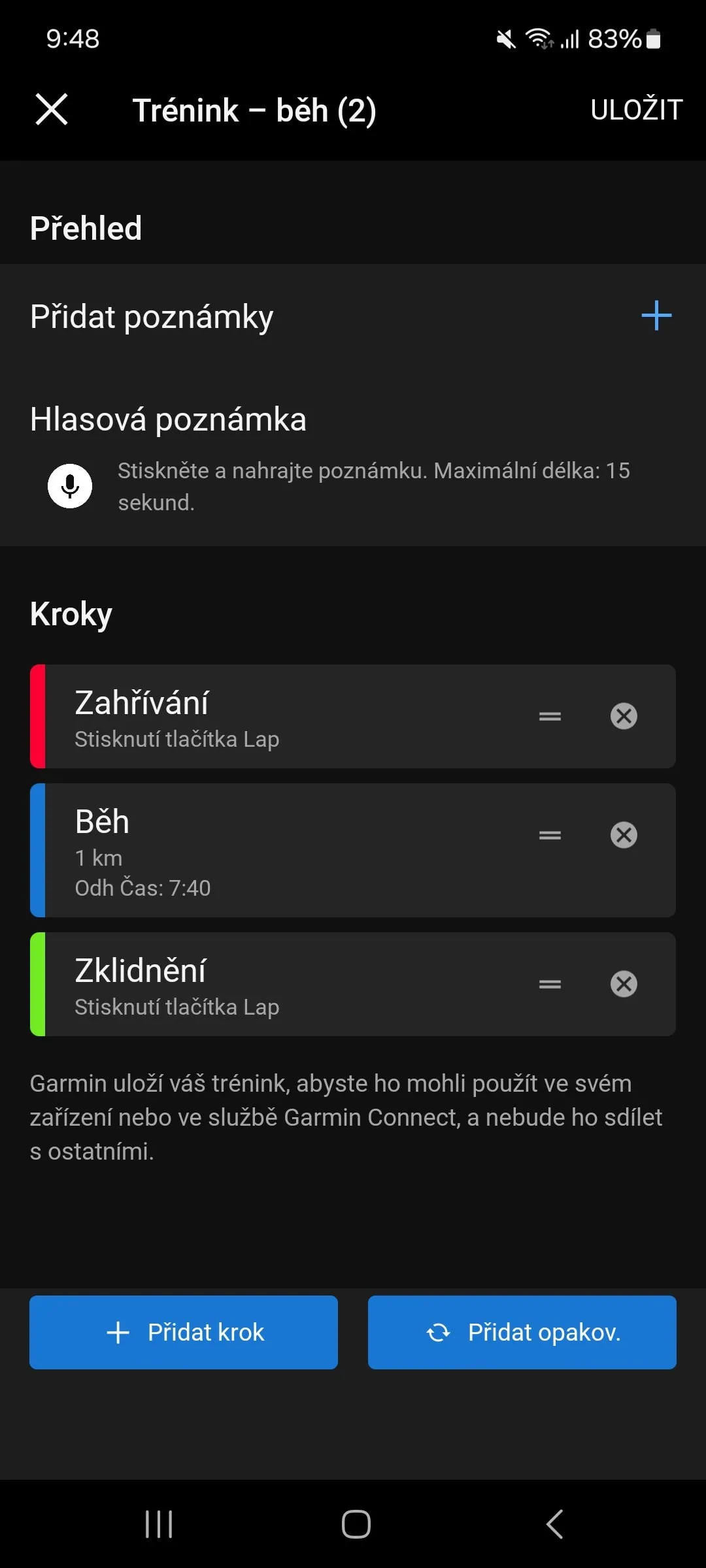Tap the microphone to record voice note

click(x=70, y=486)
